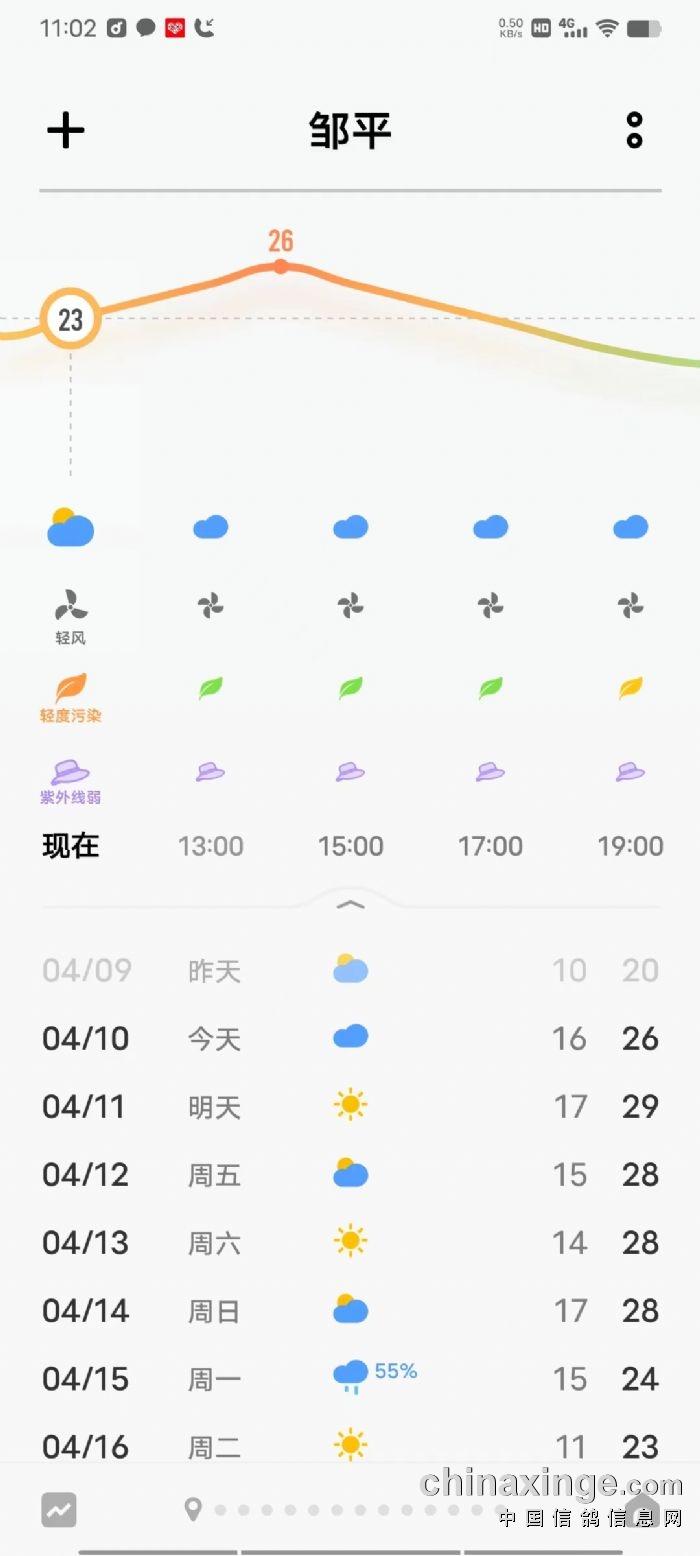Open the trend chart icon at bottom left

59,1510
